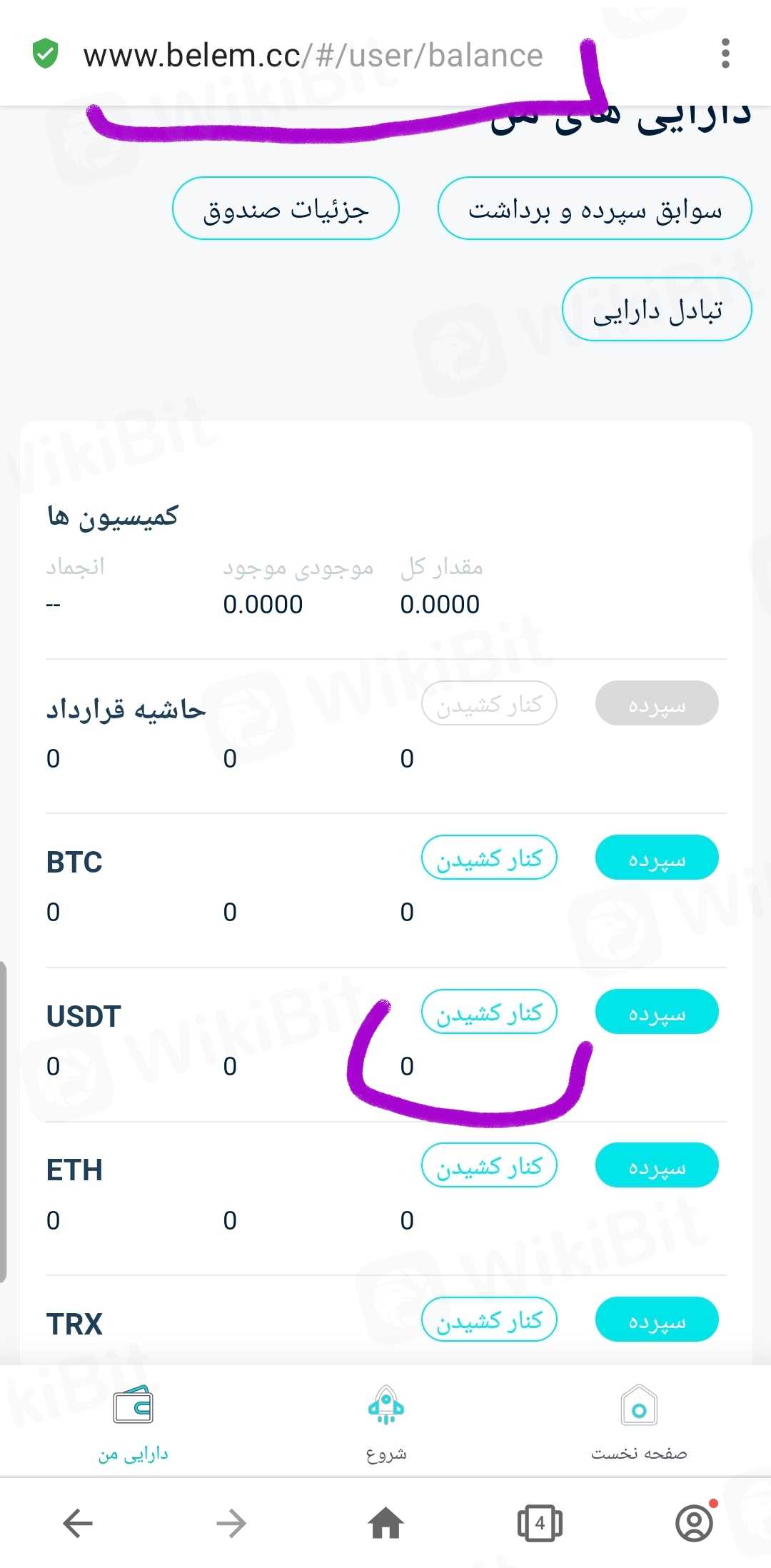This screenshot has width=771, height=1568.
Task: Deposit USDT with the سپرده button
Action: coord(657,1012)
